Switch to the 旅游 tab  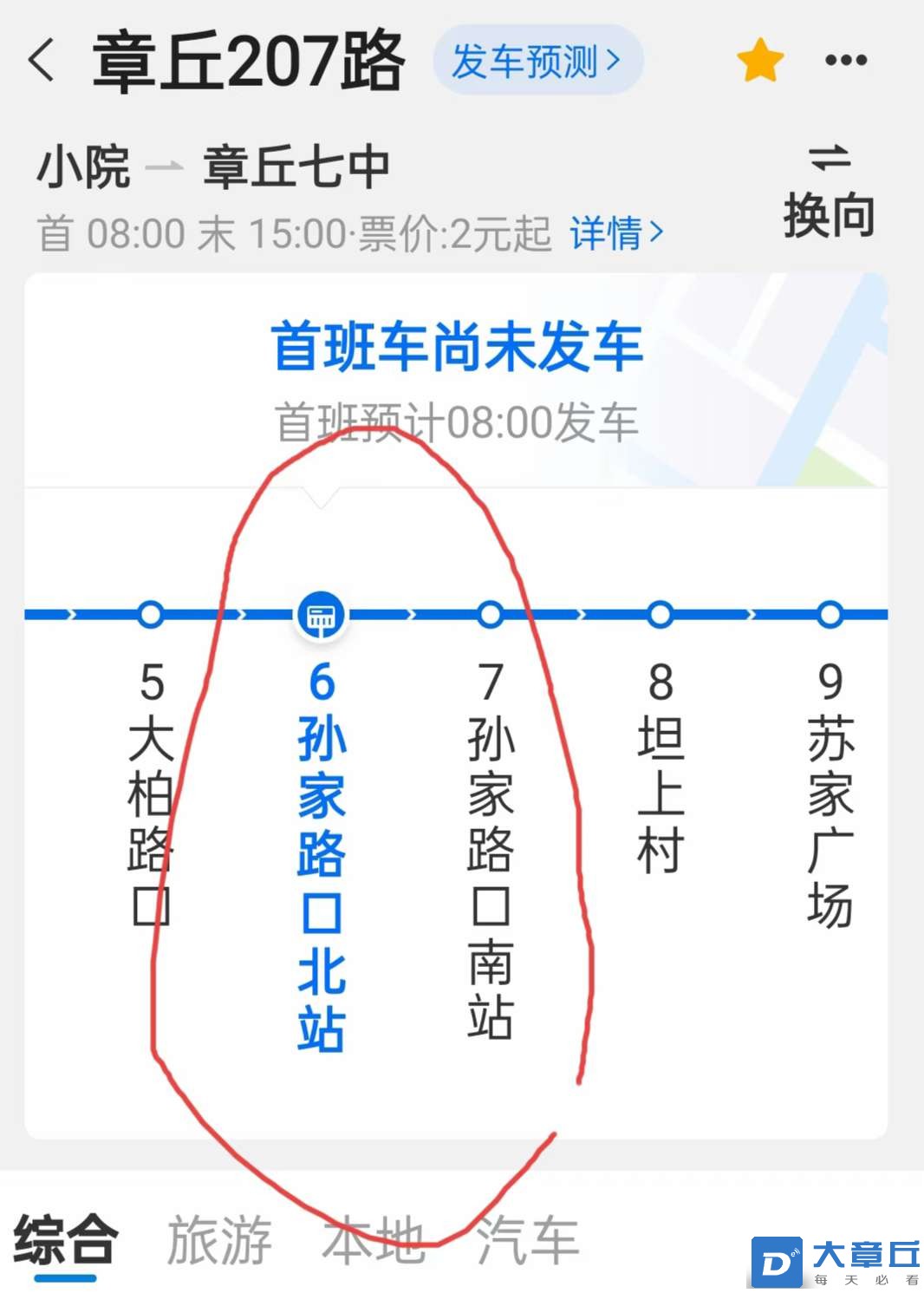(219, 1239)
